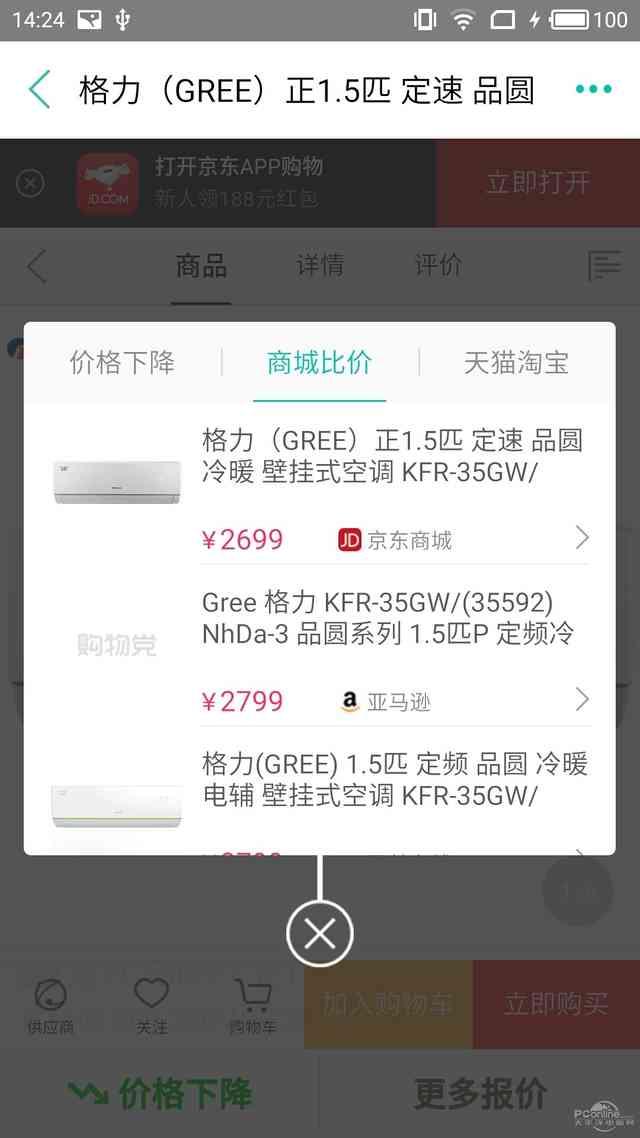Open the three-dot overflow menu
This screenshot has width=640, height=1138.
coord(592,90)
